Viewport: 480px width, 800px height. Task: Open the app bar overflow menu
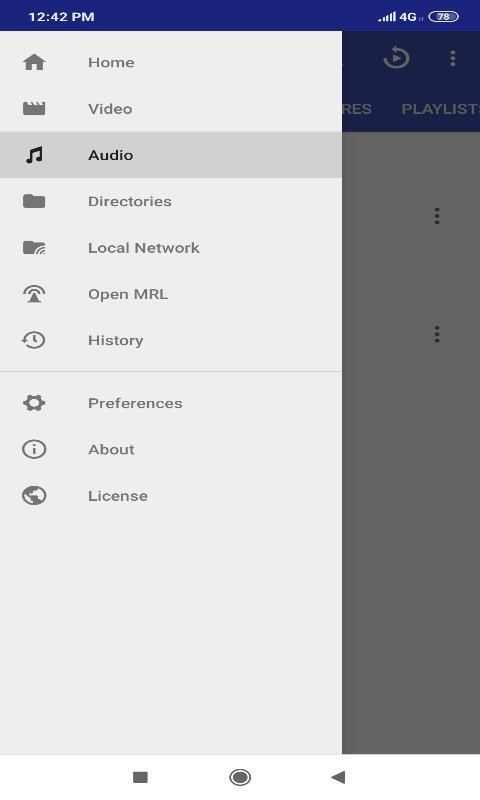pyautogui.click(x=452, y=59)
